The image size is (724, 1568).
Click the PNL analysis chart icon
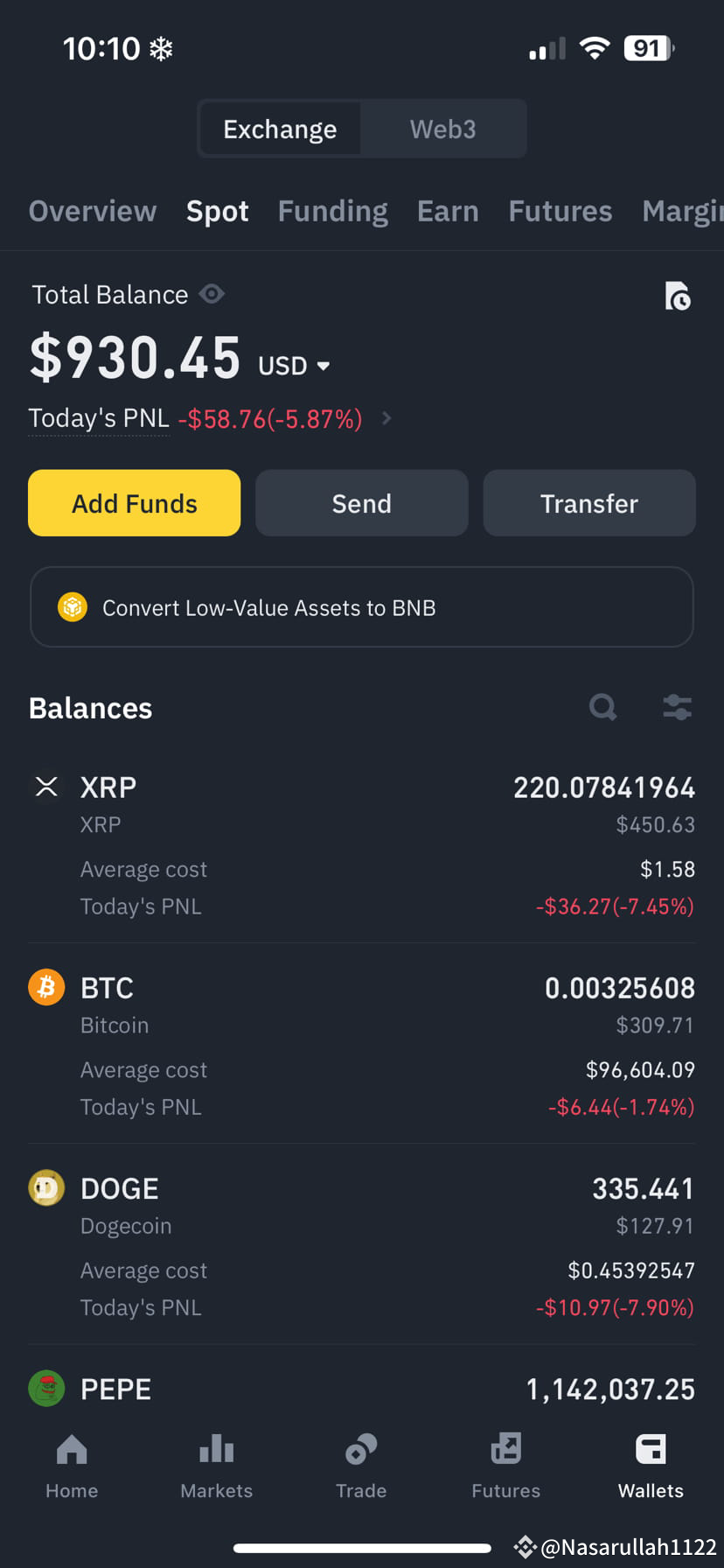pyautogui.click(x=679, y=297)
